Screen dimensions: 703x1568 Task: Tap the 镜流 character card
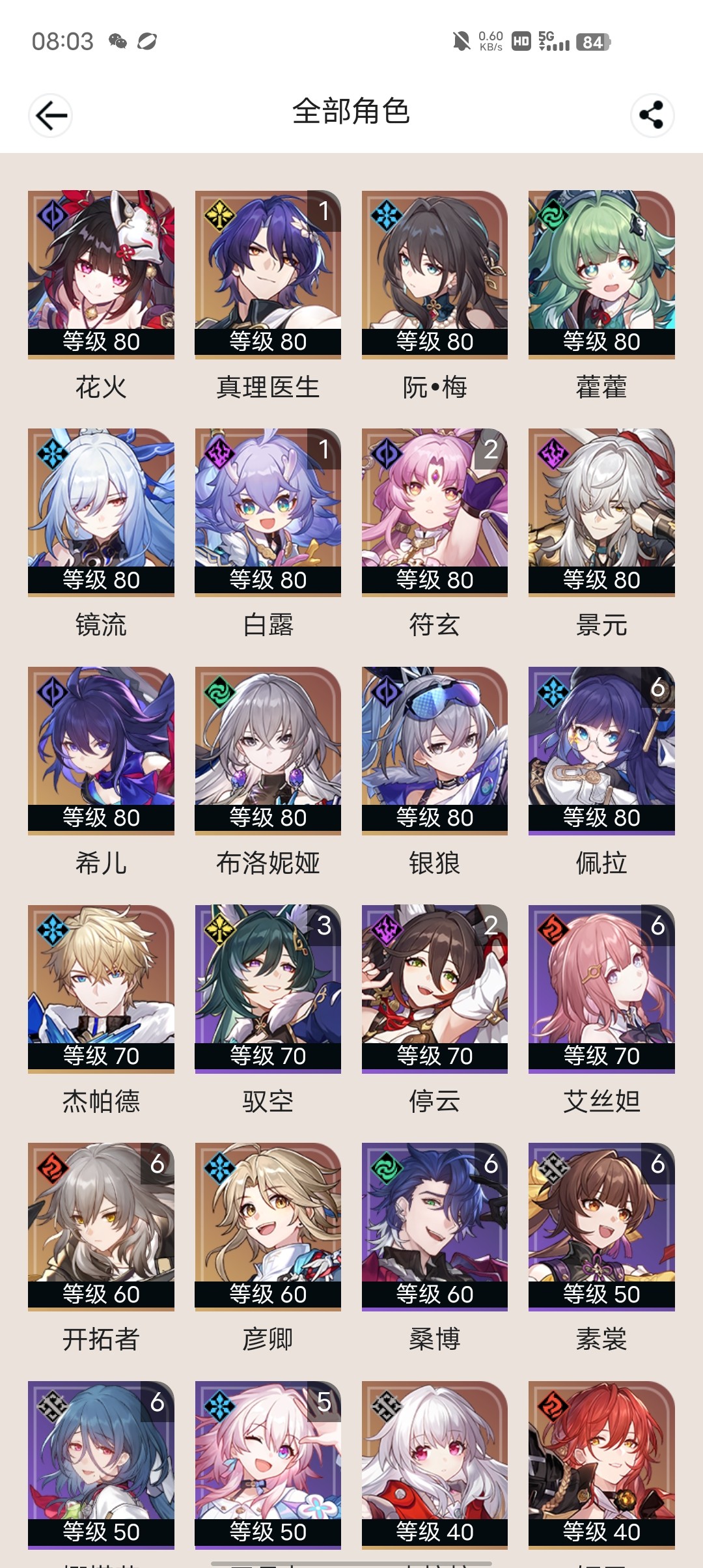101,512
